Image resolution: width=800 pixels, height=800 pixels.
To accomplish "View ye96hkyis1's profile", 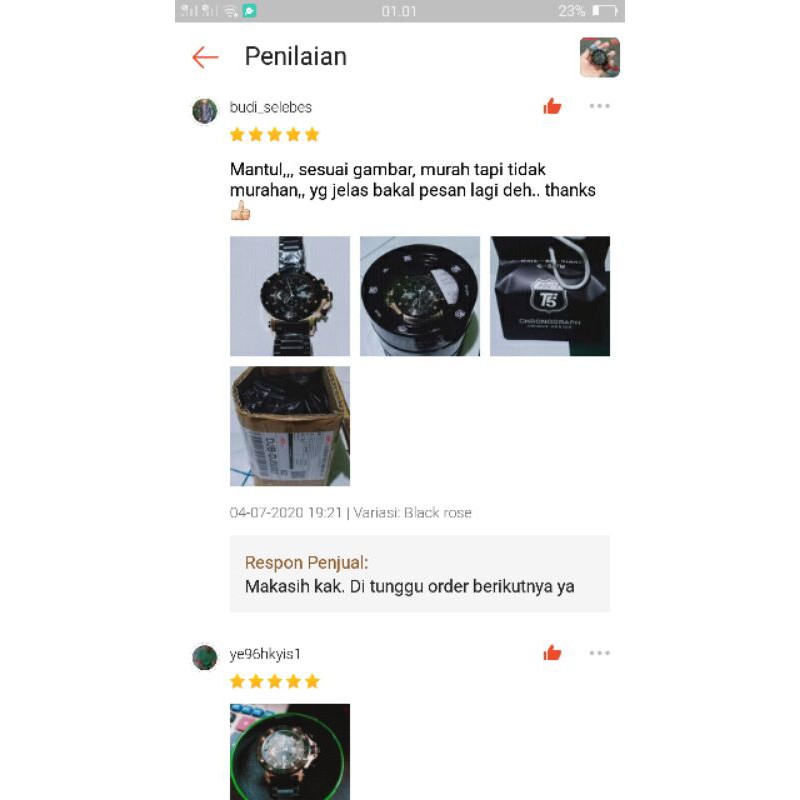I will coord(205,657).
